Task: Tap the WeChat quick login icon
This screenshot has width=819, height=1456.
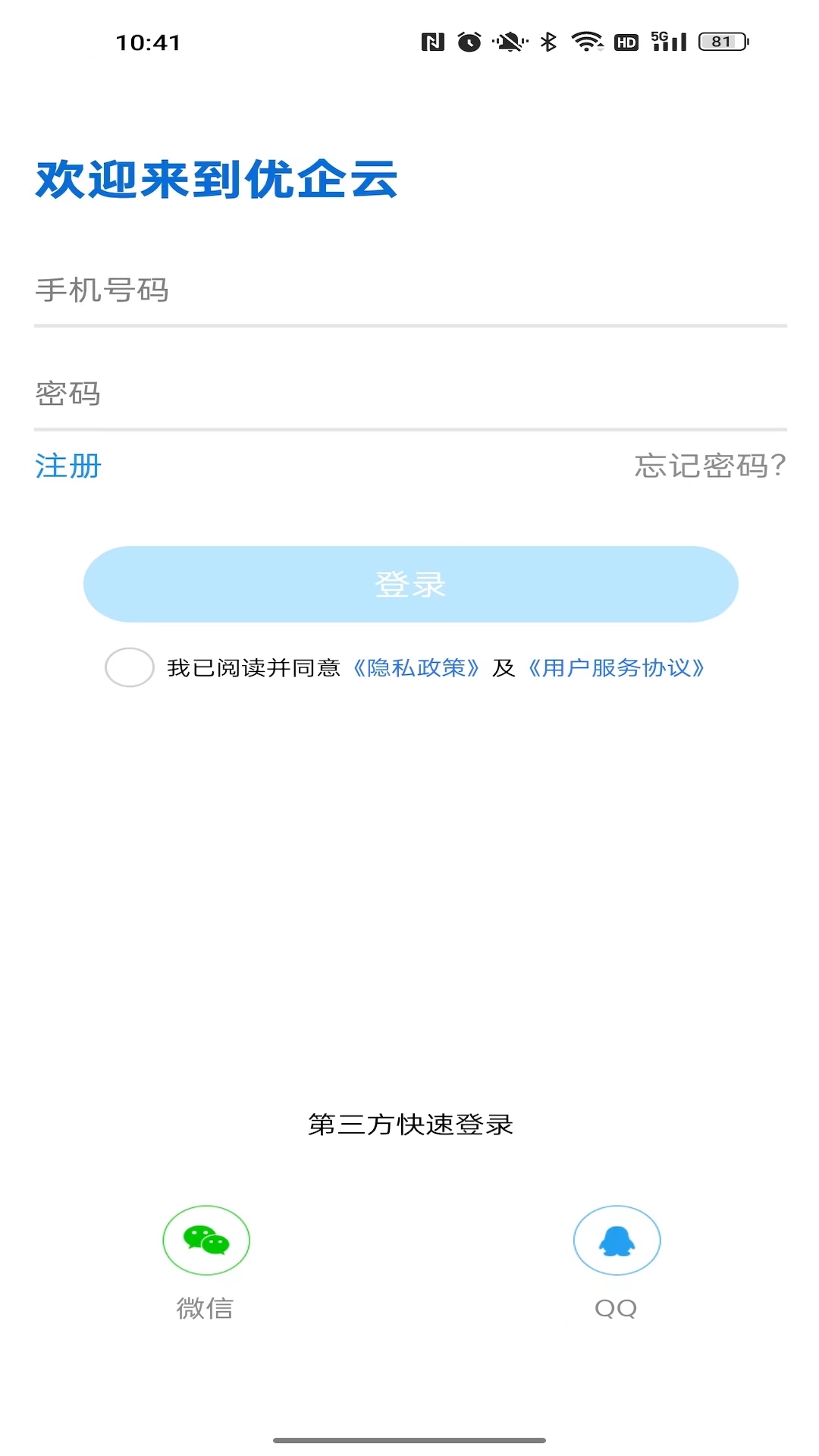Action: (x=206, y=1241)
